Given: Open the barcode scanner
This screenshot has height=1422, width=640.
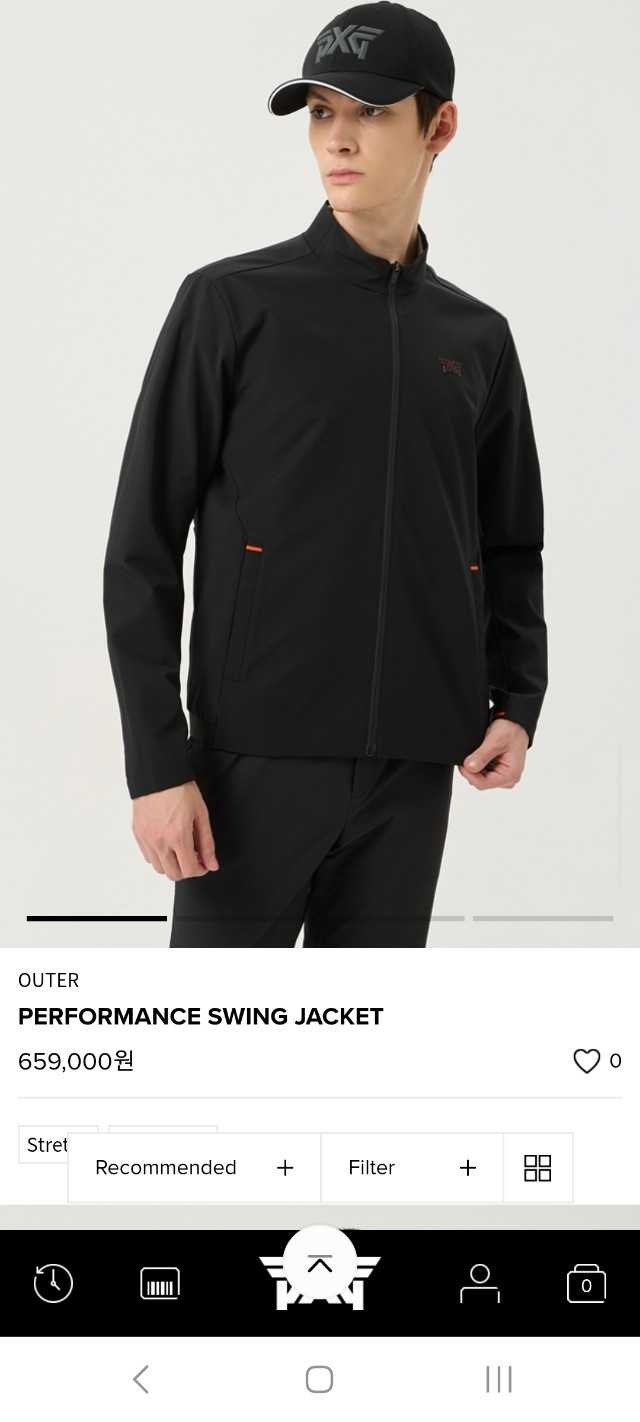Looking at the screenshot, I should (160, 1283).
